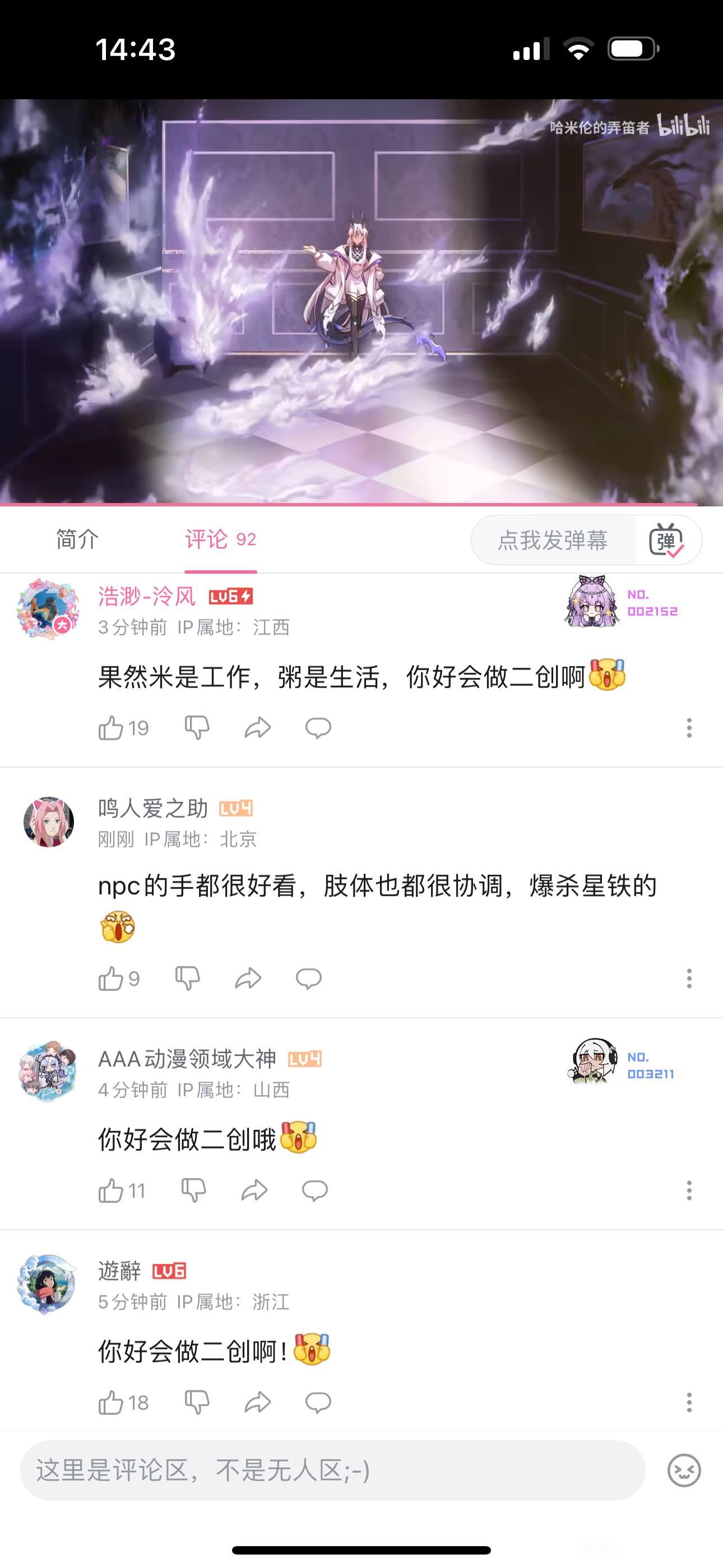Toggle the 弹 danmaku display button
Viewport: 723px width, 1568px height.
666,540
